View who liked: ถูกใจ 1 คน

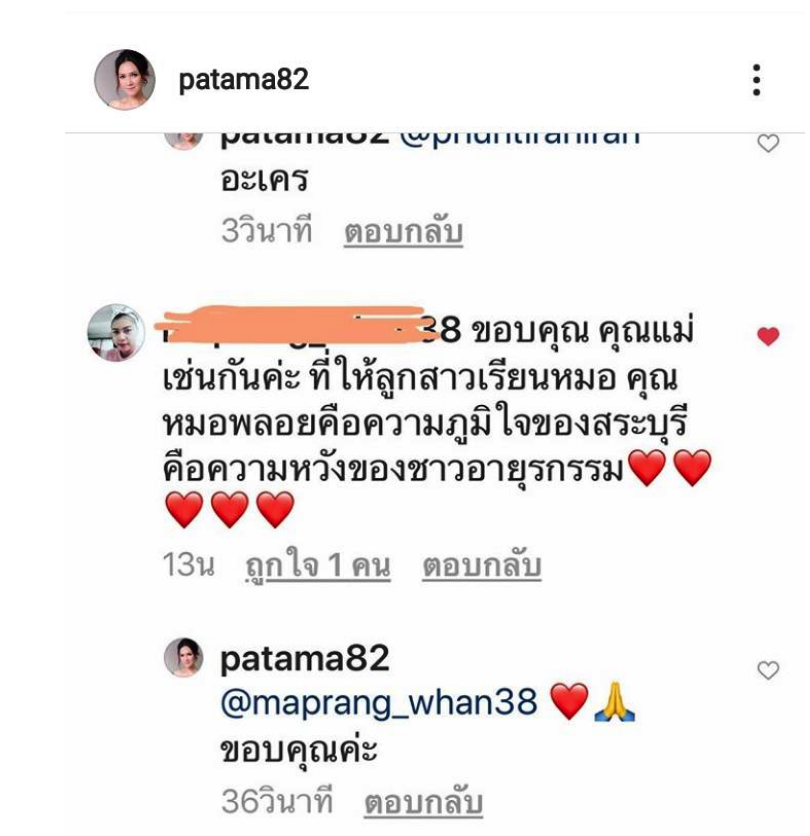tap(317, 567)
